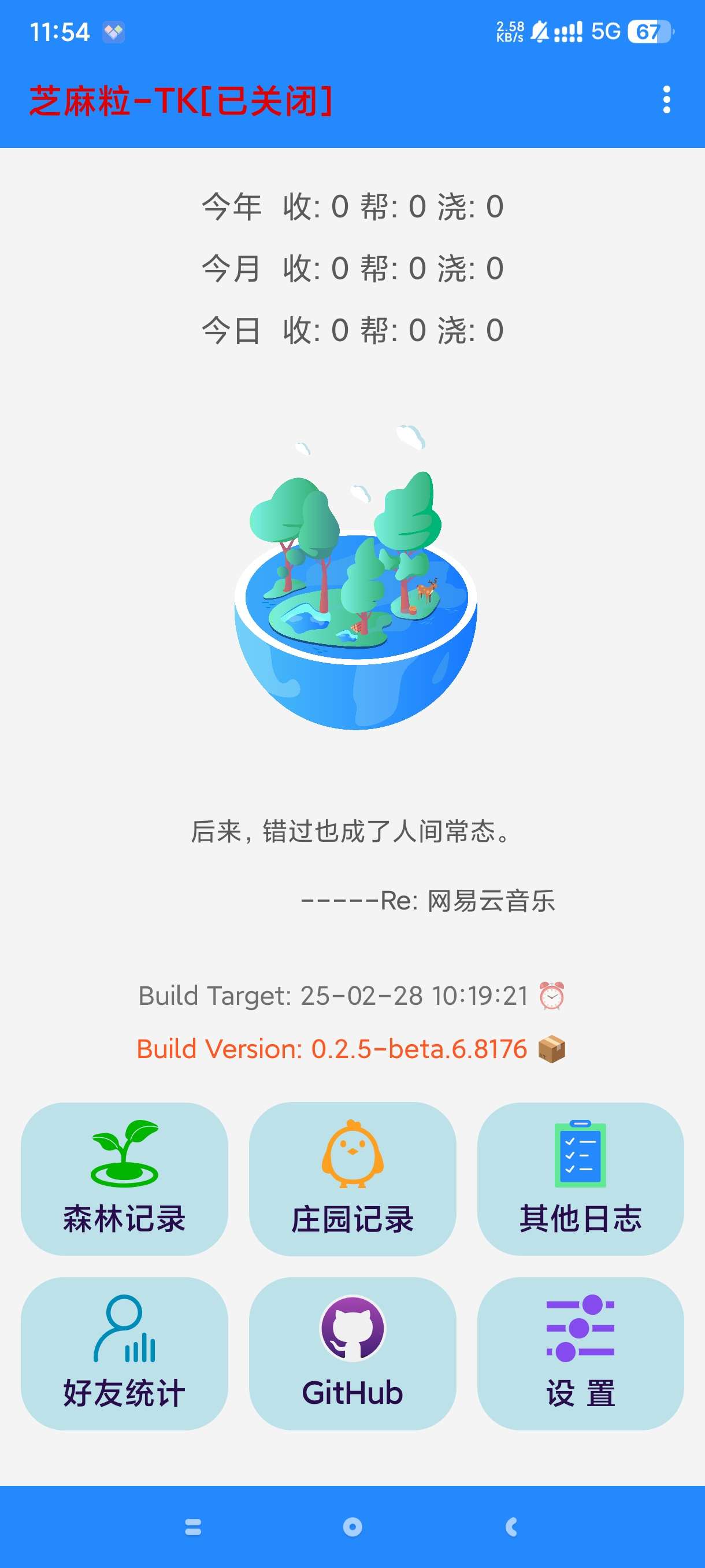Show 好友统计 friend statistics
The image size is (705, 1568).
(125, 1353)
